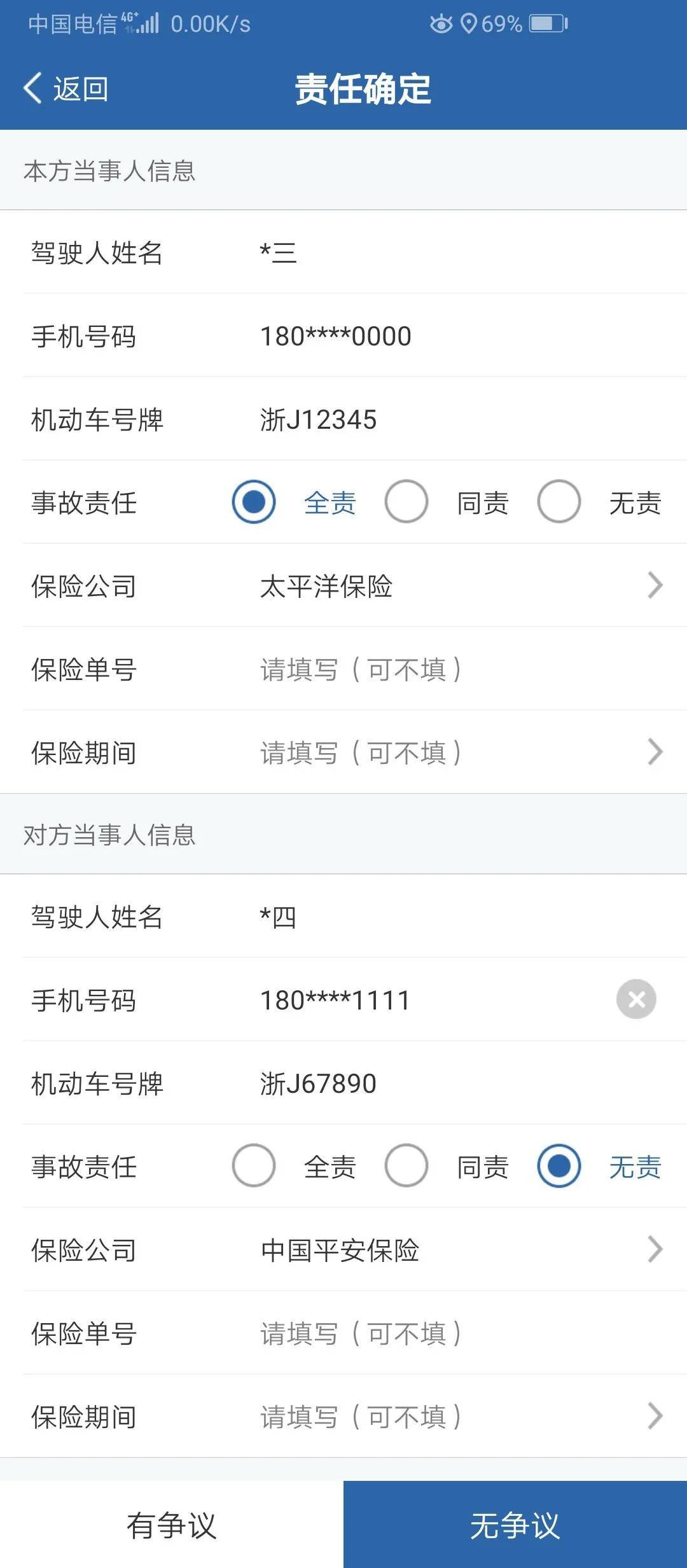The height and width of the screenshot is (1568, 687).
Task: Clear the 180****1111 phone number
Action: 636,999
